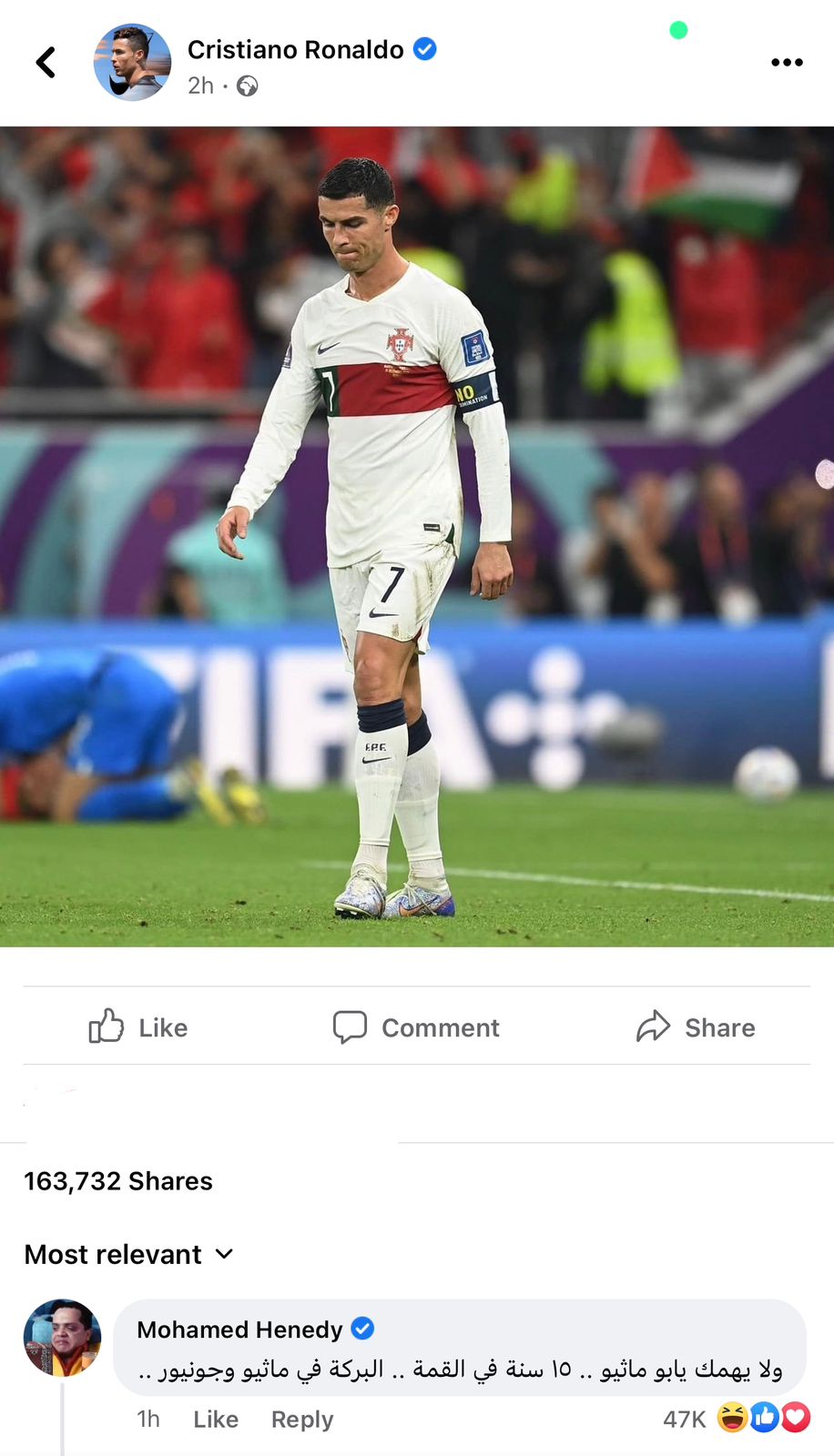
Task: Open Cristiano Ronaldo's profile picture
Action: [132, 63]
